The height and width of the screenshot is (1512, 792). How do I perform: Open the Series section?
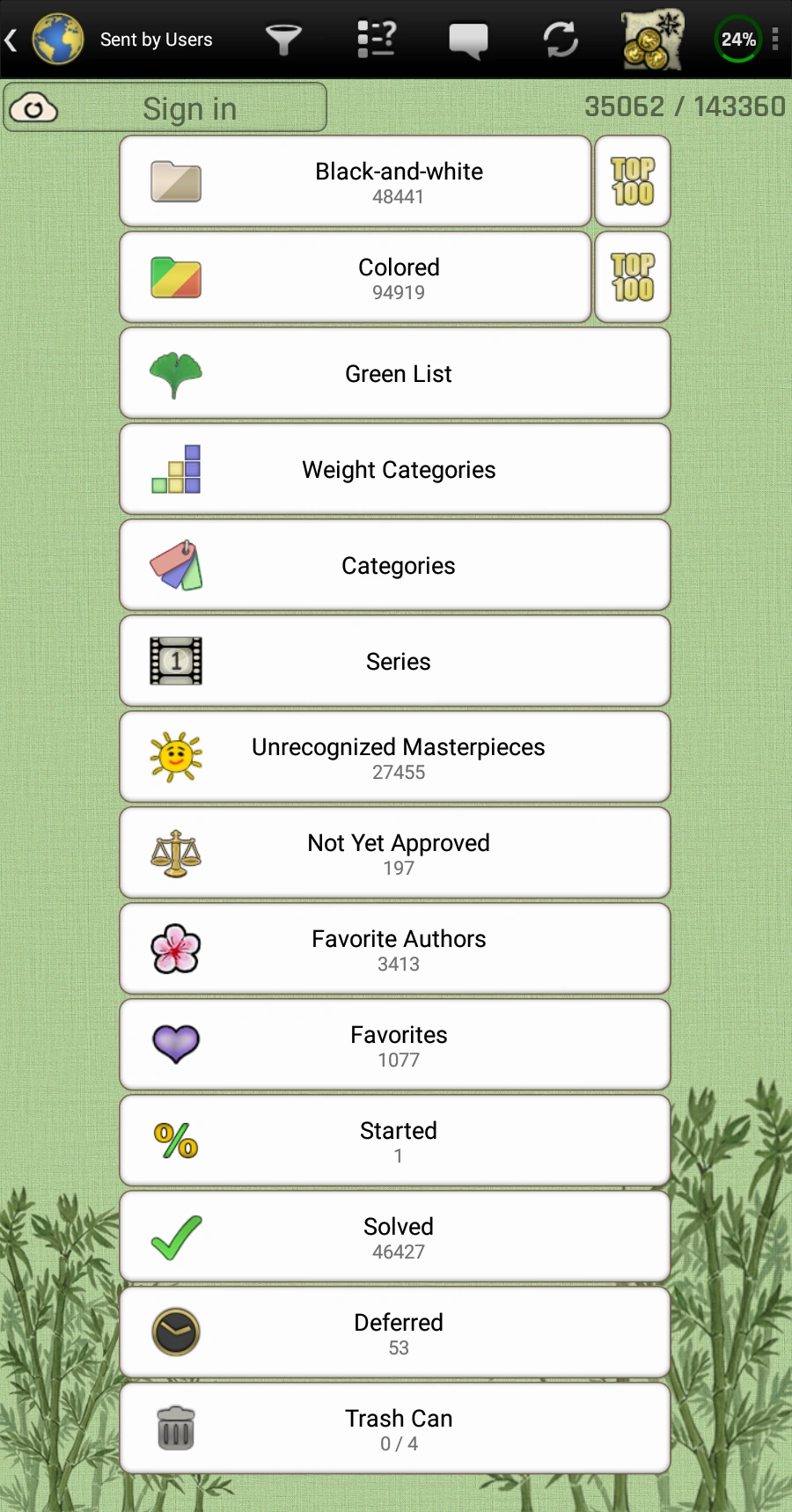[395, 661]
